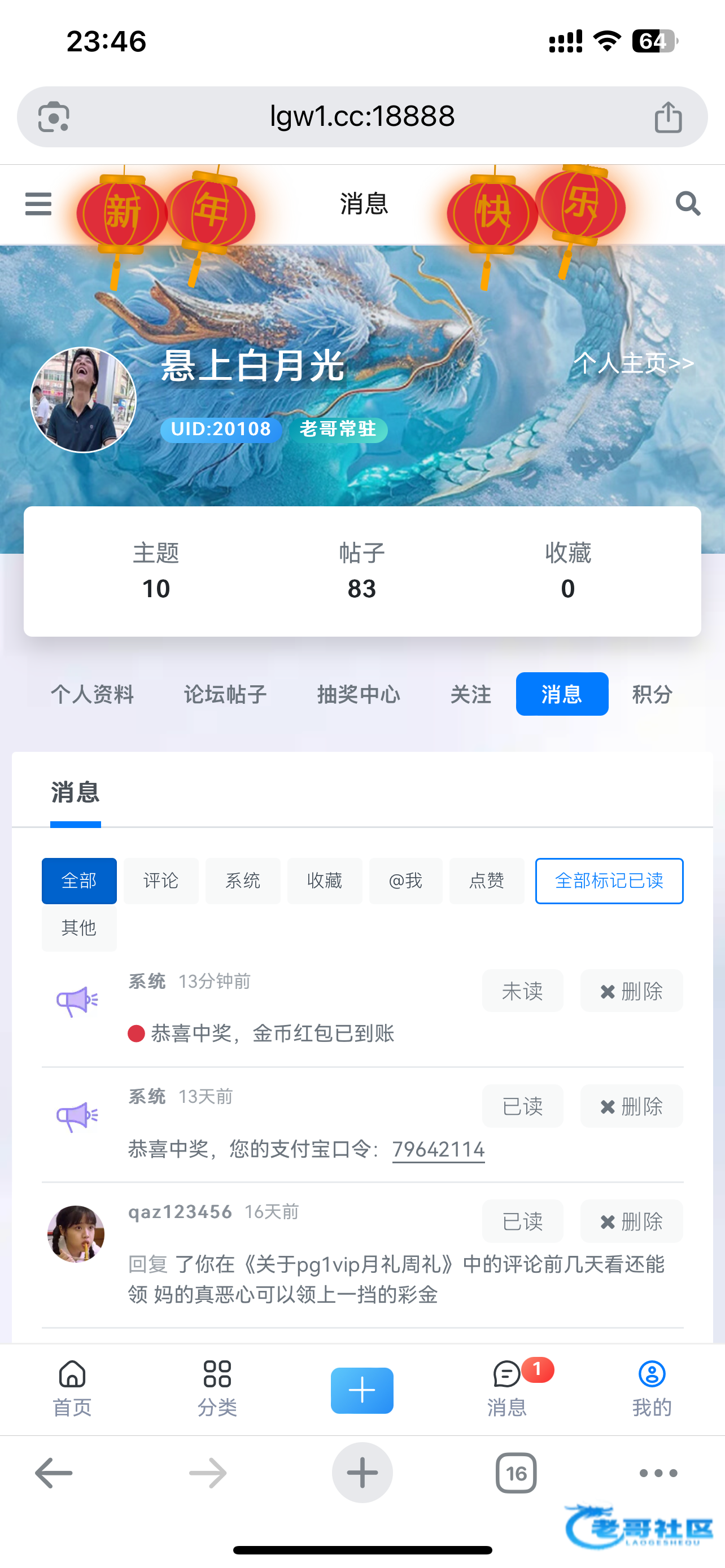Screen dimensions: 725x1568
Task: Switch to the 个人资料 tab
Action: (92, 694)
